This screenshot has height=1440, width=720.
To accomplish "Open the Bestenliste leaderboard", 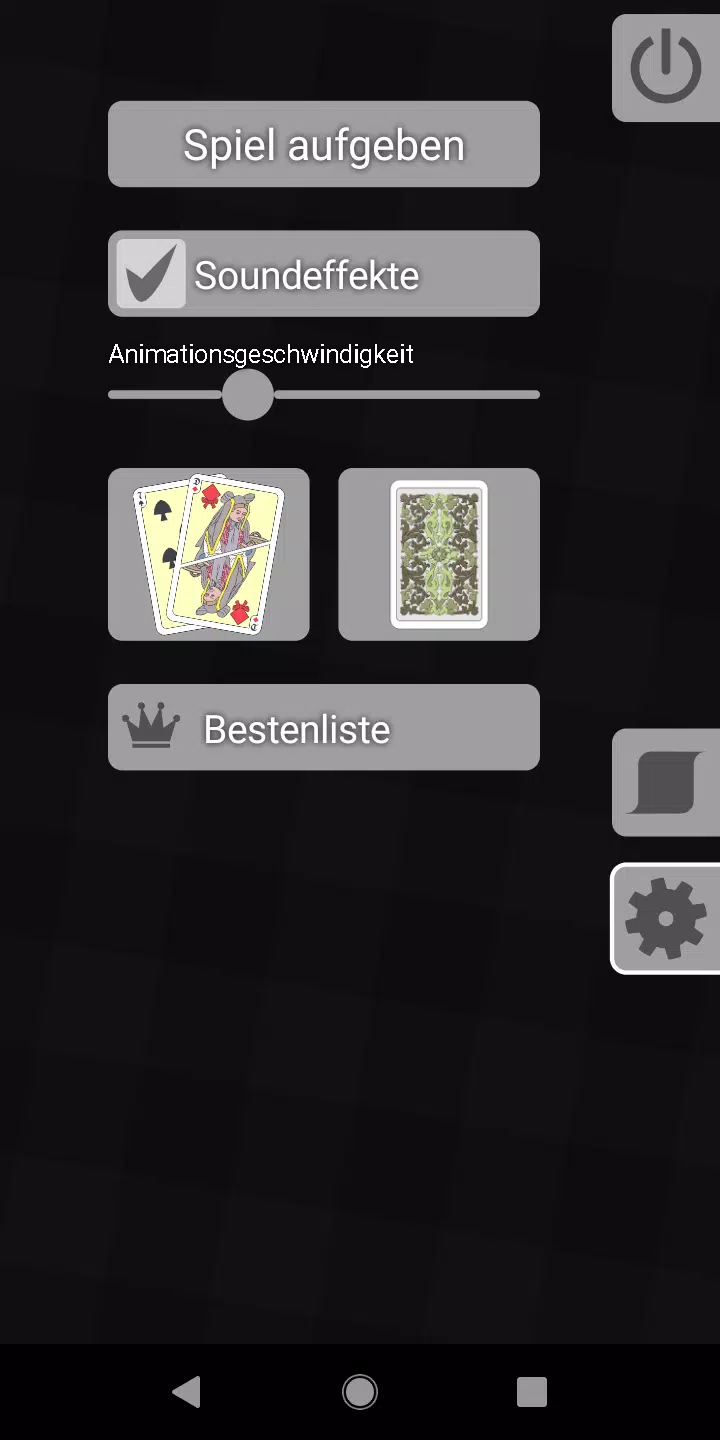I will pyautogui.click(x=323, y=728).
